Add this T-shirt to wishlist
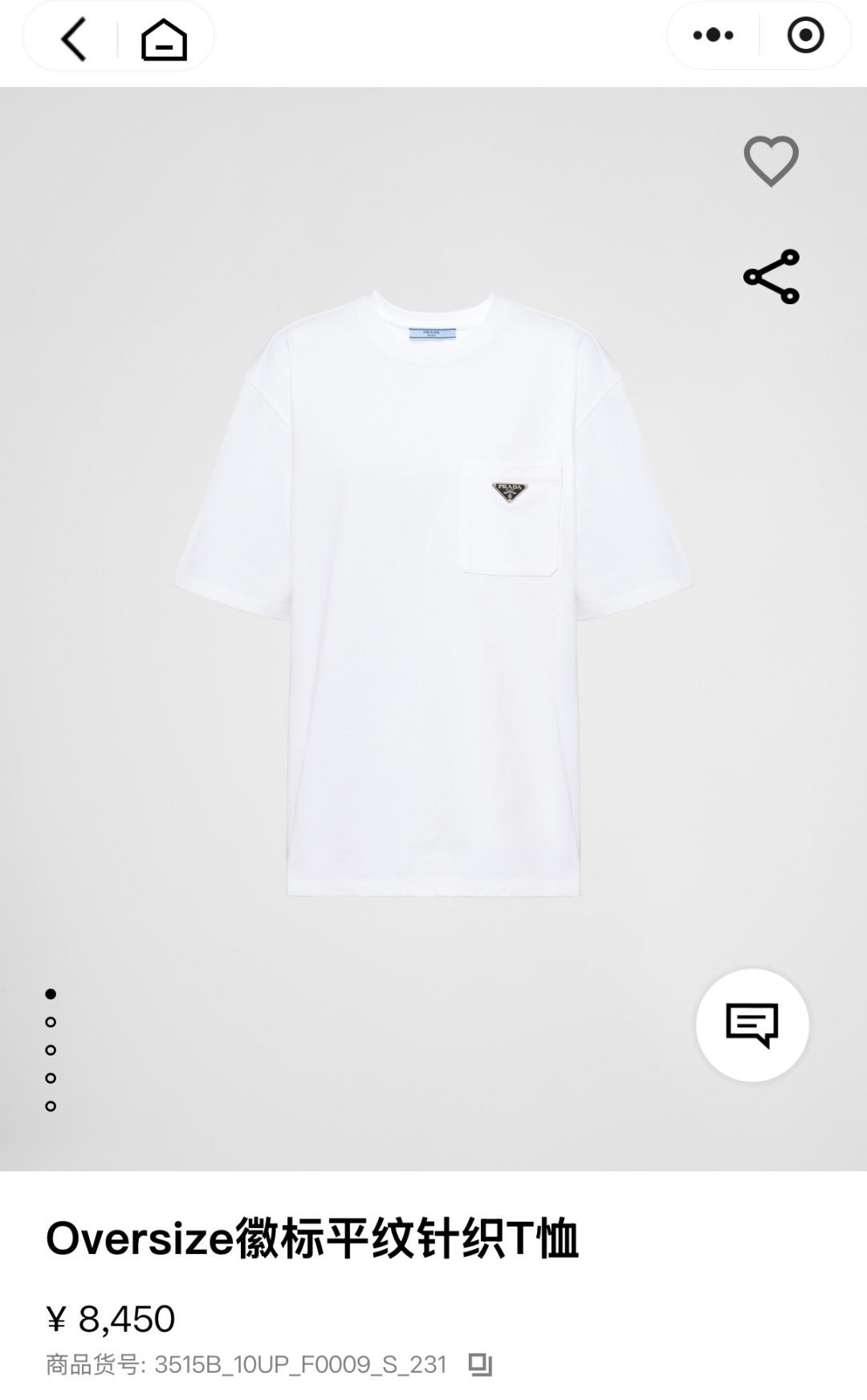This screenshot has width=867, height=1400. click(771, 161)
